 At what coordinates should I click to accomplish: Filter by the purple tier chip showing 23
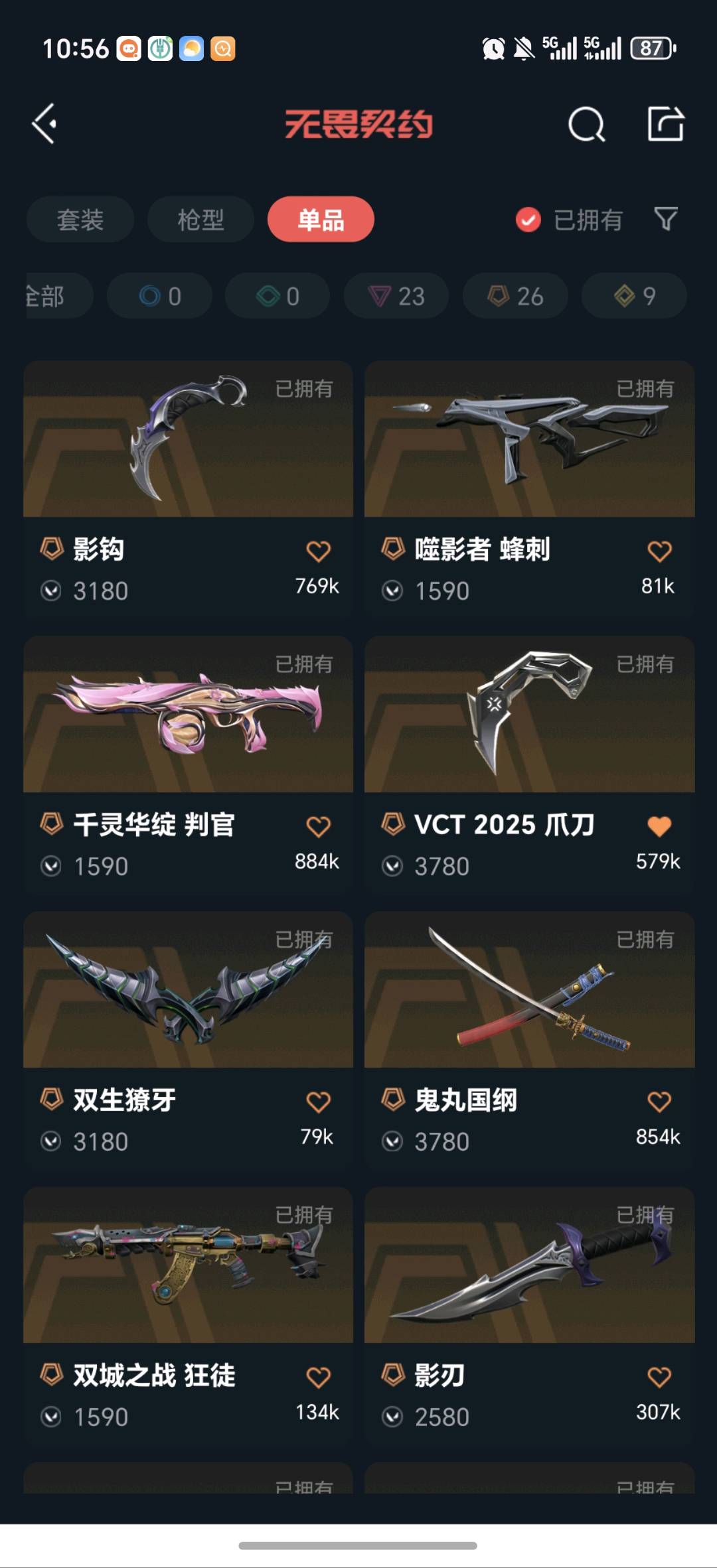[396, 296]
